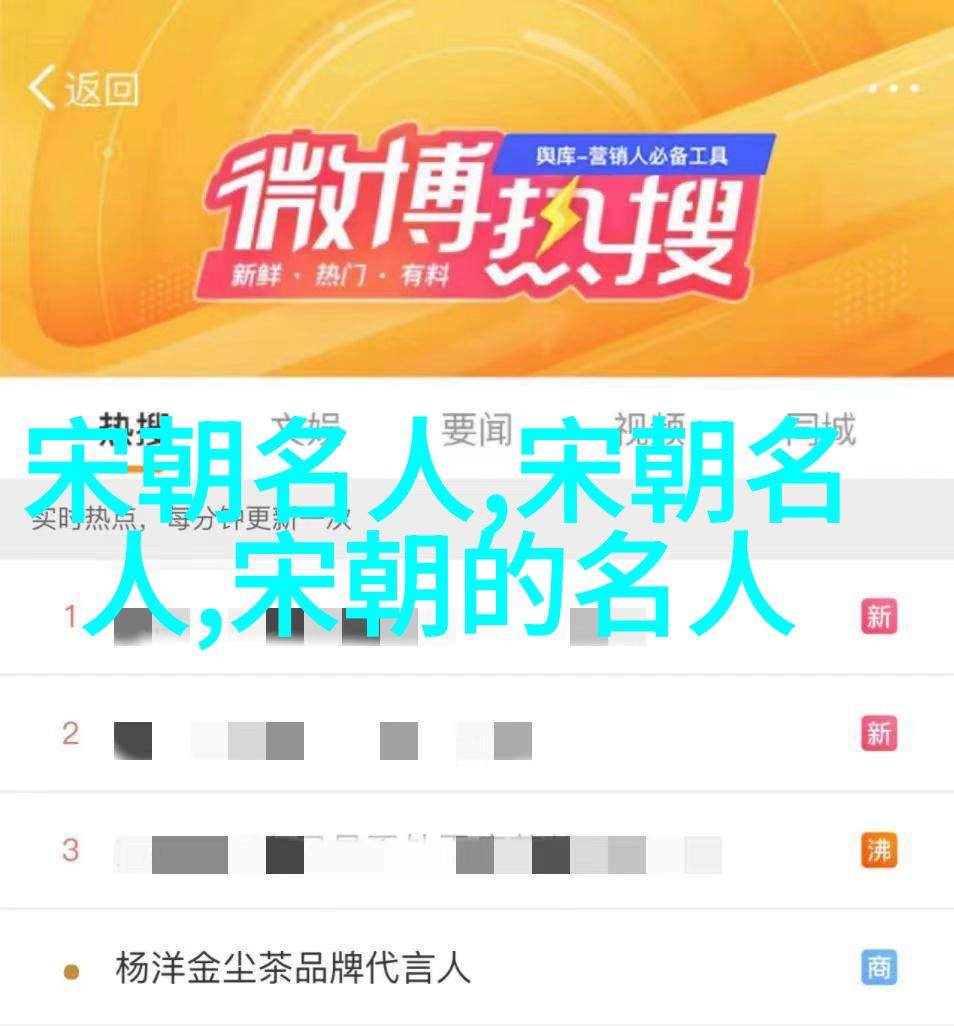954x1026 pixels.
Task: Open 杨洋金尘茶品牌代言人 topic
Action: [292, 968]
